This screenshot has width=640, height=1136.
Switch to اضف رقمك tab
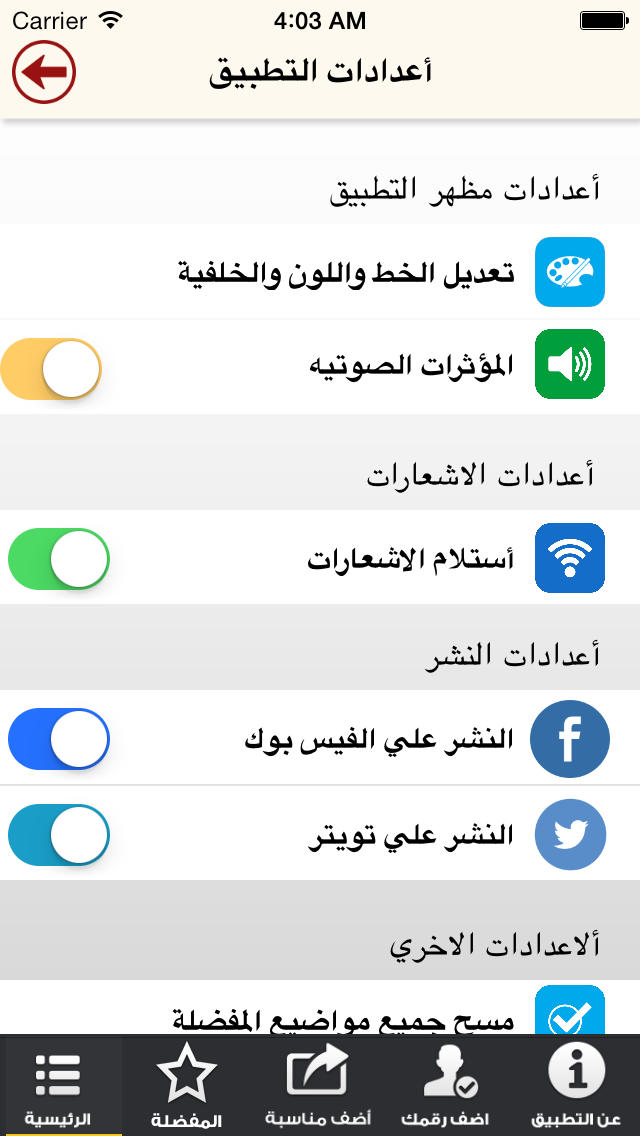(449, 1085)
